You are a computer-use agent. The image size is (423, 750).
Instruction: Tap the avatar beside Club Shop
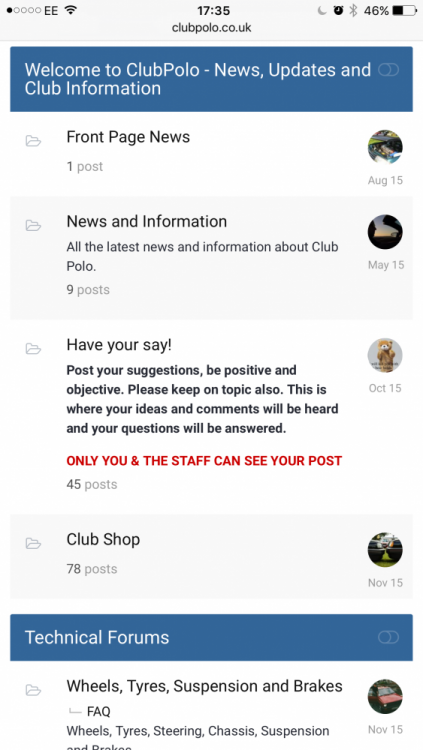click(x=385, y=550)
